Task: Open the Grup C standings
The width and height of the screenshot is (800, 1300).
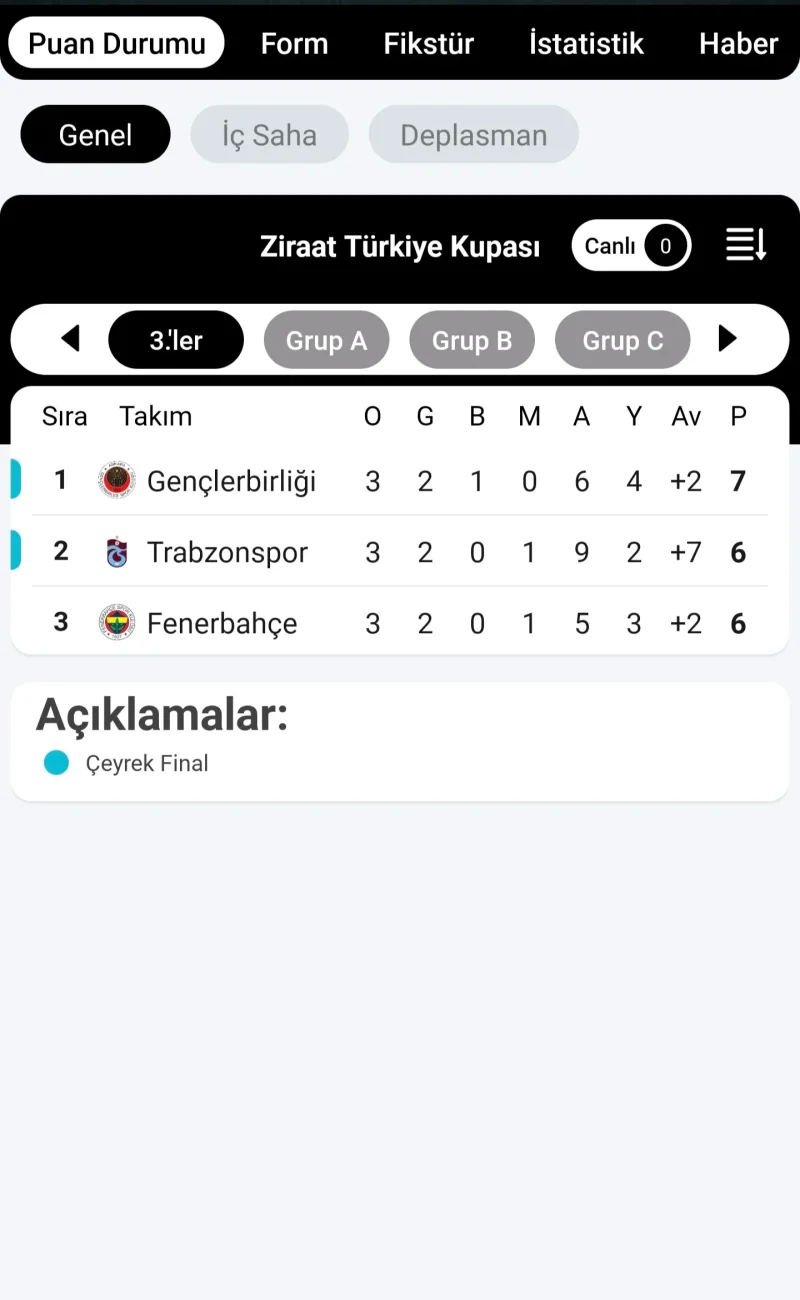Action: (x=622, y=340)
